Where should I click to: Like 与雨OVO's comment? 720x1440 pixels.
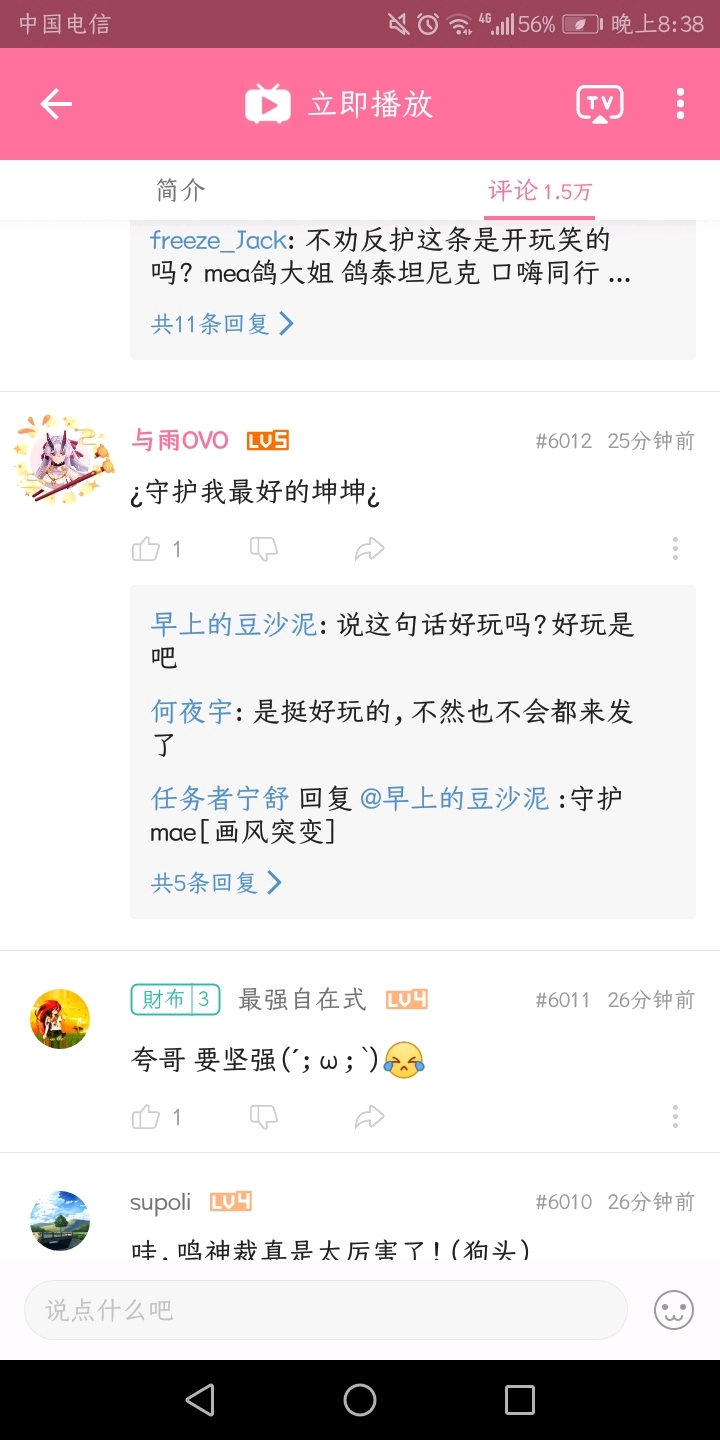point(147,548)
